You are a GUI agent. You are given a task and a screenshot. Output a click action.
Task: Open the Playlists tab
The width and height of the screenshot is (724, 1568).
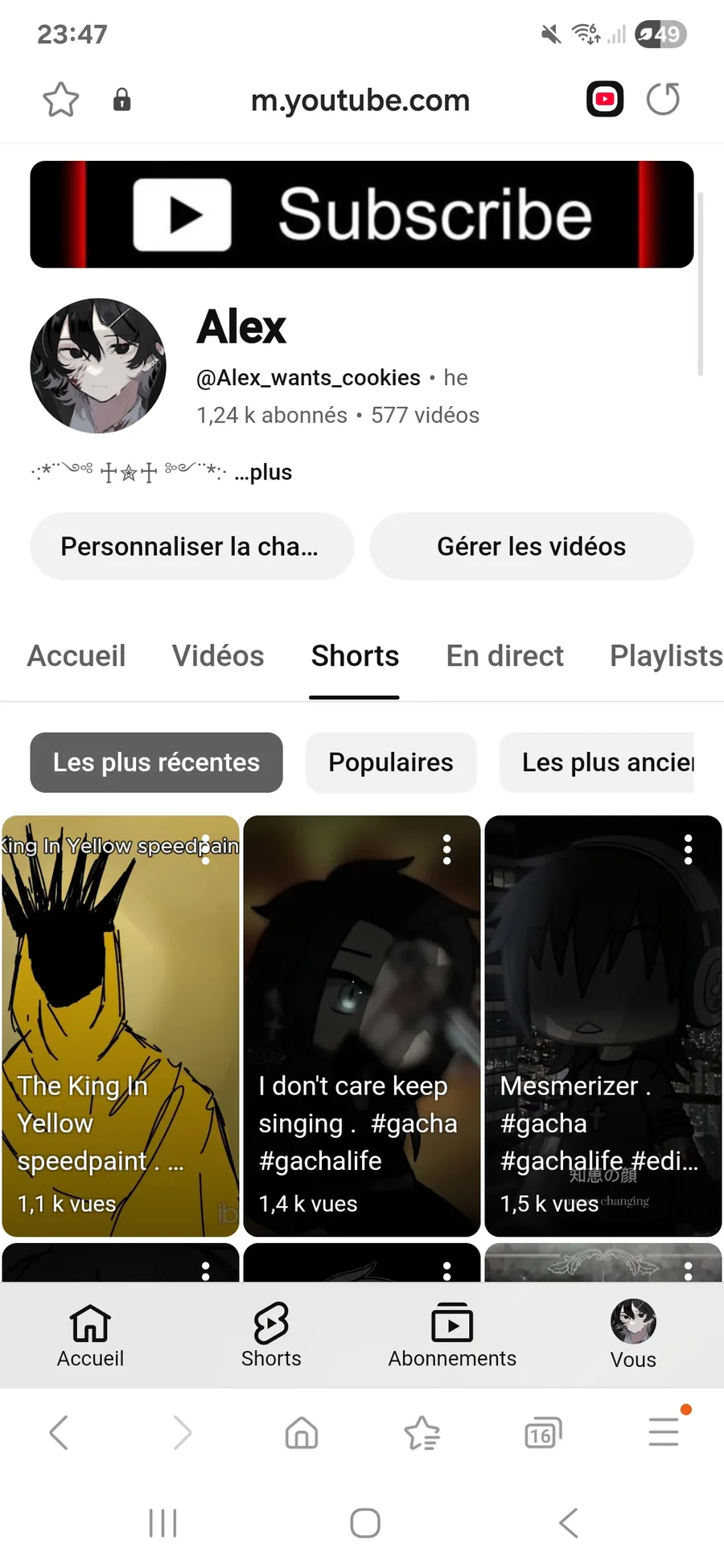(x=665, y=656)
